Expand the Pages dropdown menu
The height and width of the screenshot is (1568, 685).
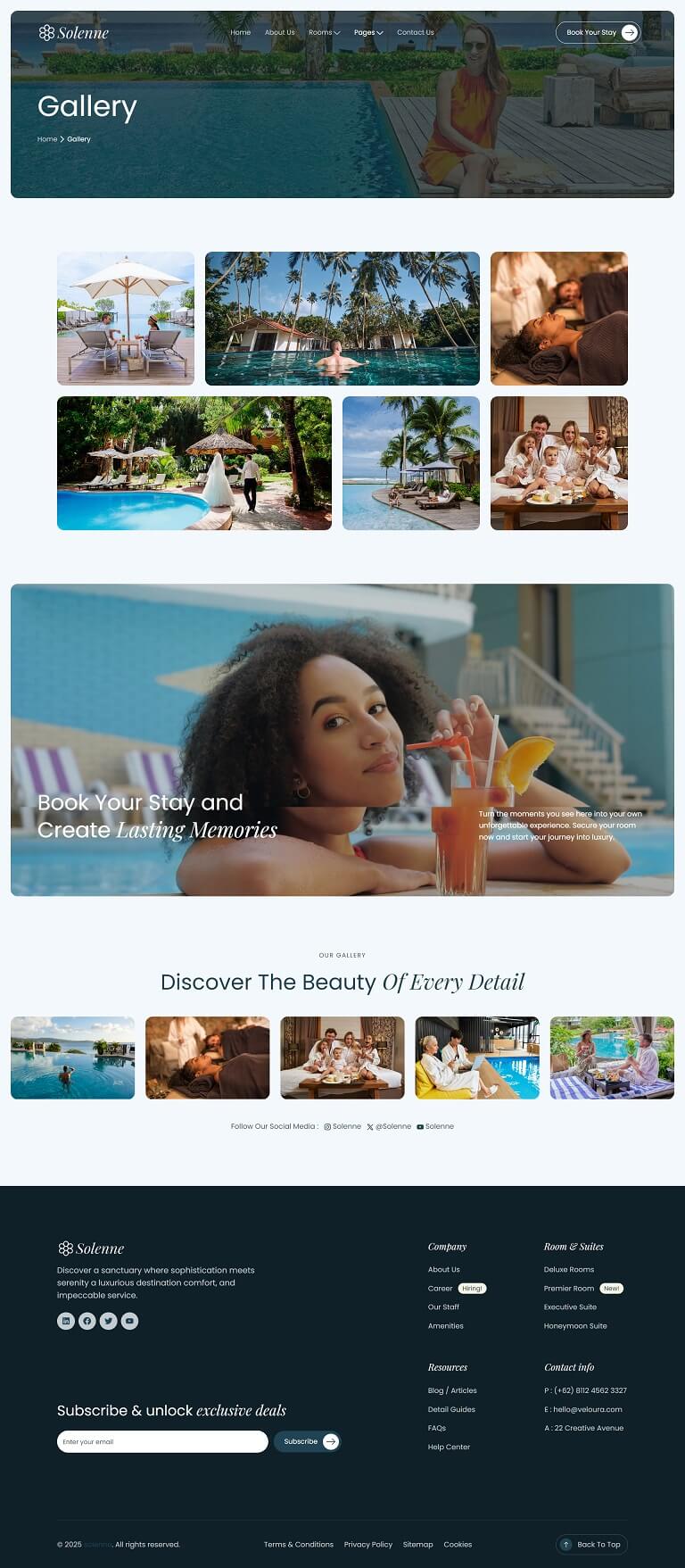coord(368,32)
